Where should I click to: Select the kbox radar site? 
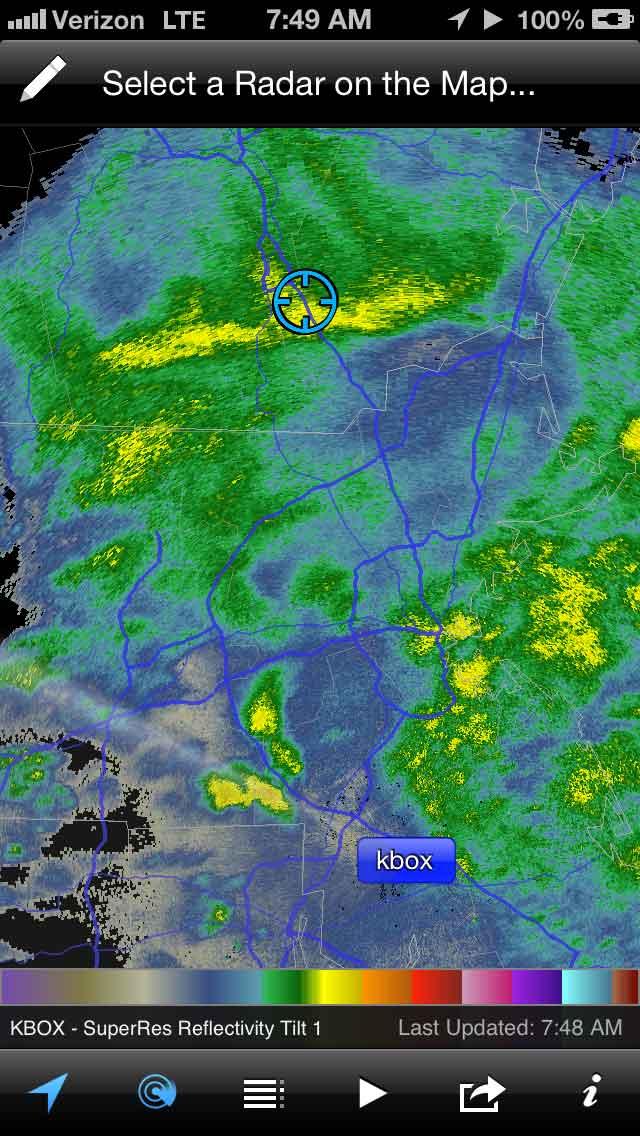(406, 861)
